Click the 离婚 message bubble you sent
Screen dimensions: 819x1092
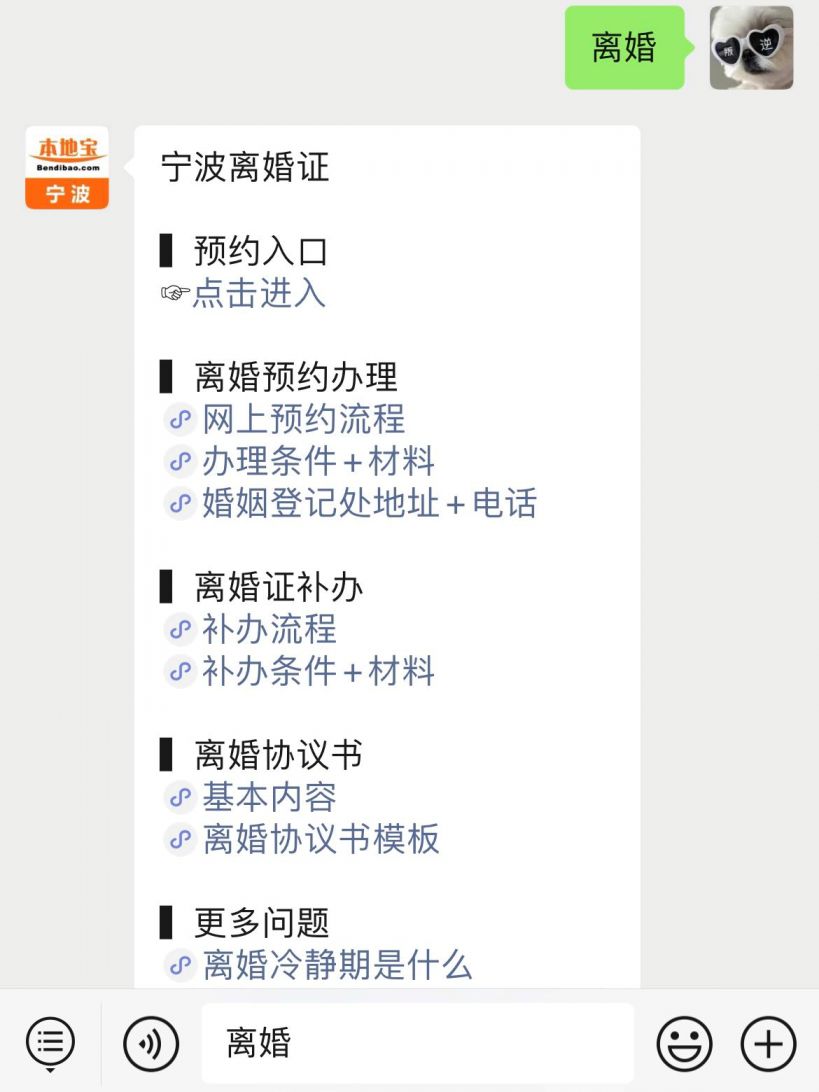point(624,45)
